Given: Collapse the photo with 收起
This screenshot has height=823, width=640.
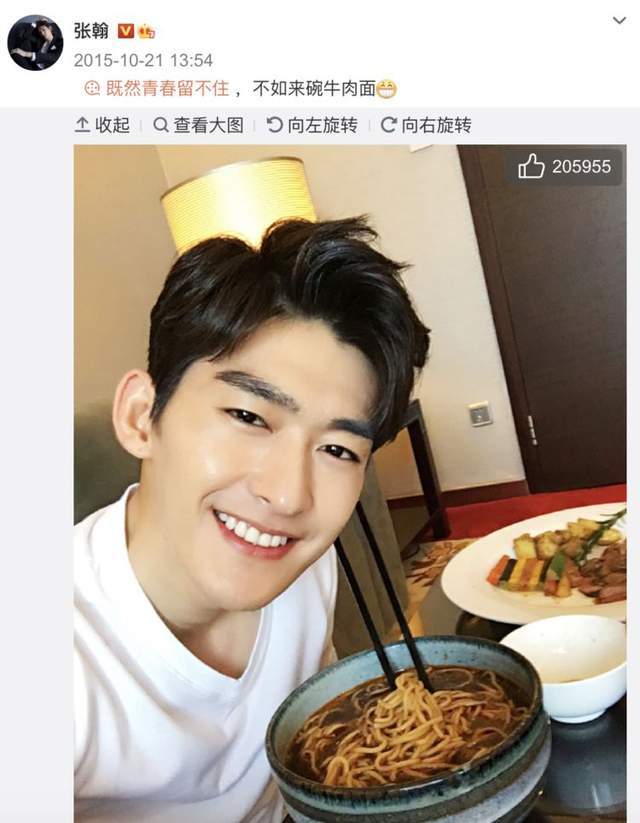Looking at the screenshot, I should 103,126.
